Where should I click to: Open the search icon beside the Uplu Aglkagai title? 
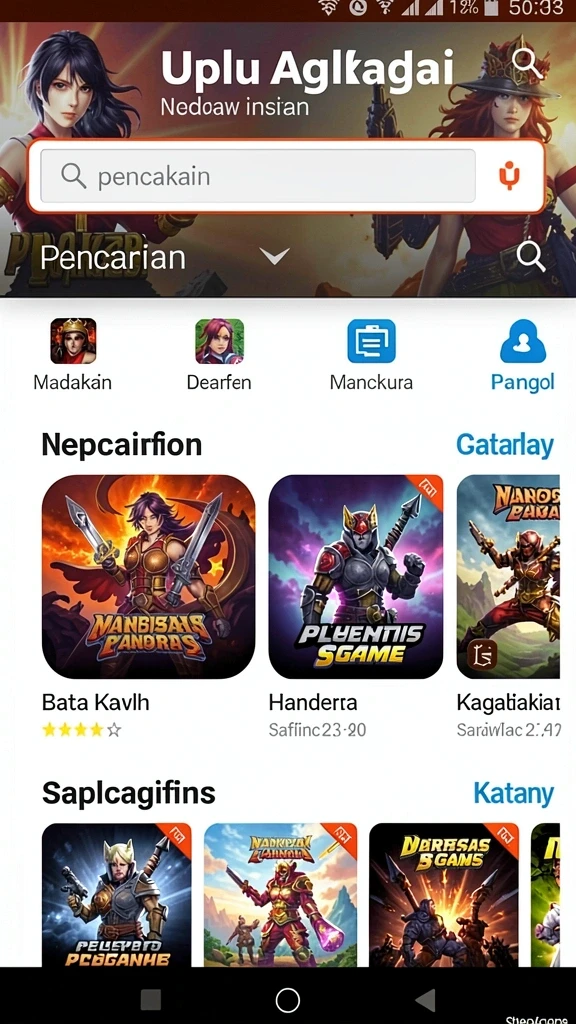pos(528,63)
